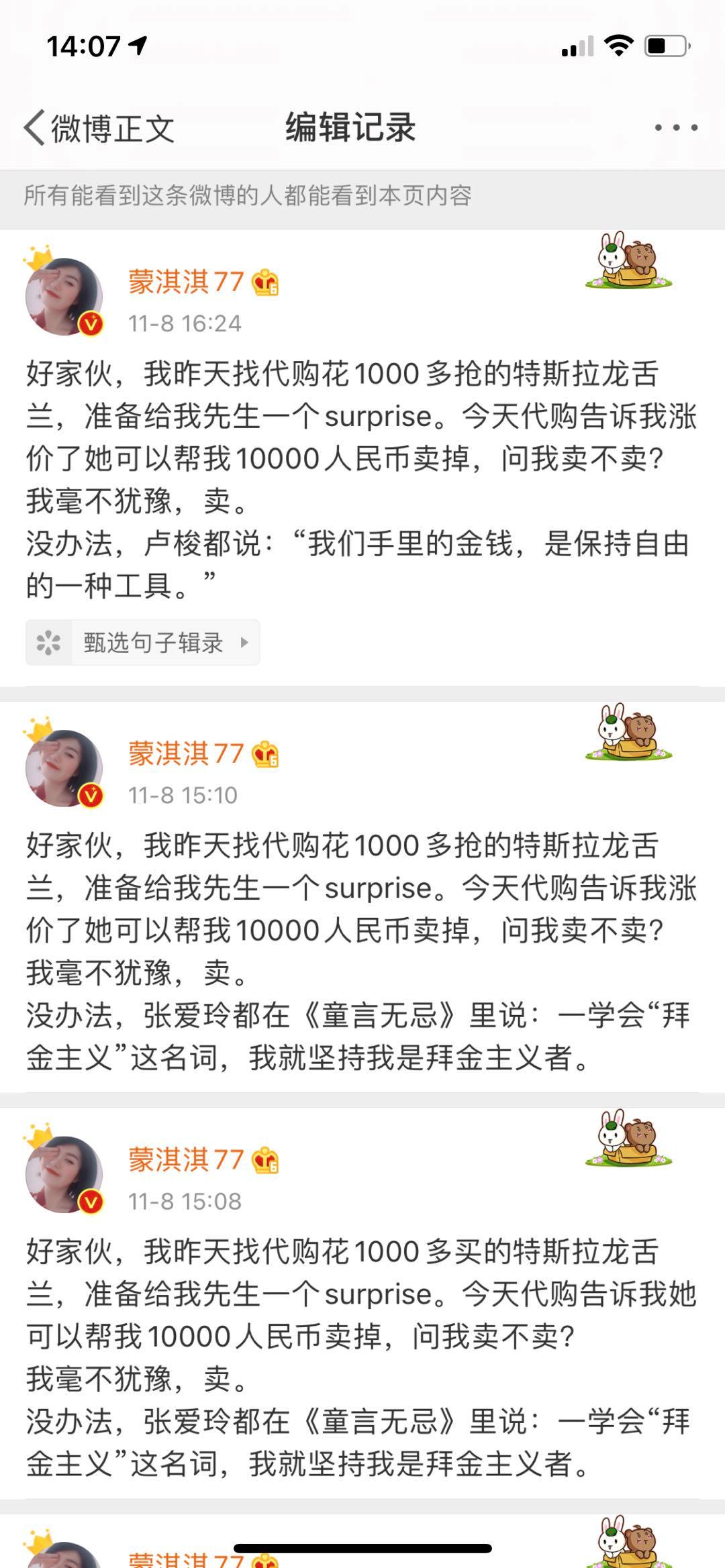Open the 16:24 edit record entry
The image size is (725, 1568).
[x=361, y=479]
